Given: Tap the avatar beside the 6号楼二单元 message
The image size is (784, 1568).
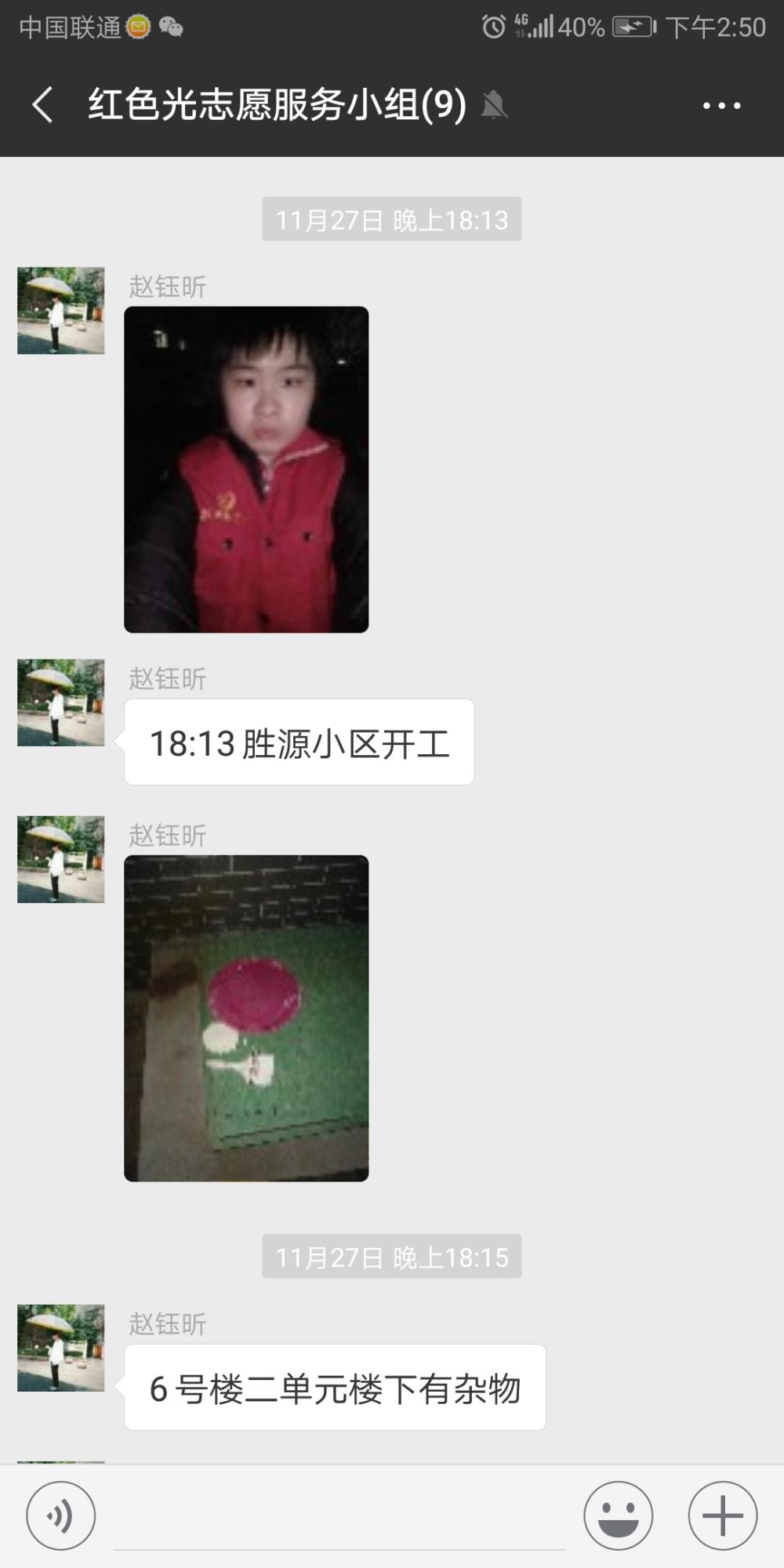Looking at the screenshot, I should click(x=61, y=1348).
